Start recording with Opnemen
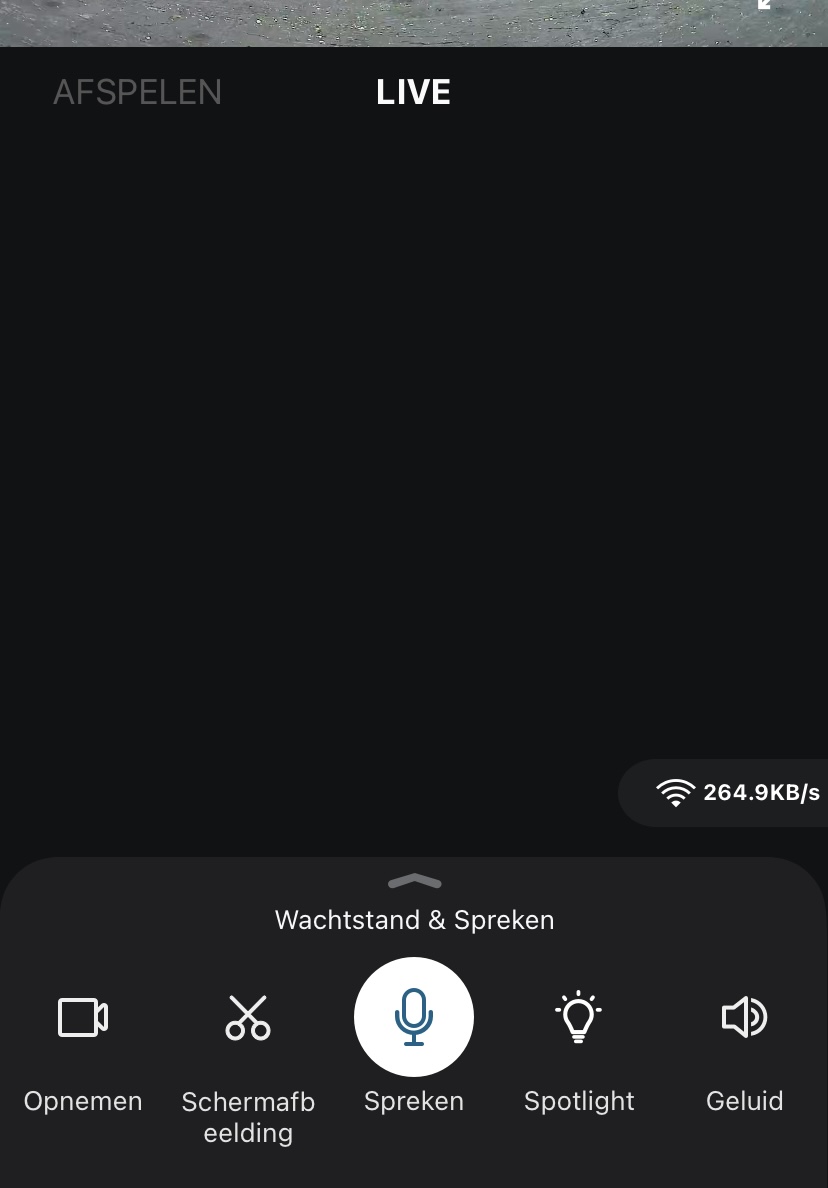This screenshot has width=828, height=1188. [x=83, y=1018]
